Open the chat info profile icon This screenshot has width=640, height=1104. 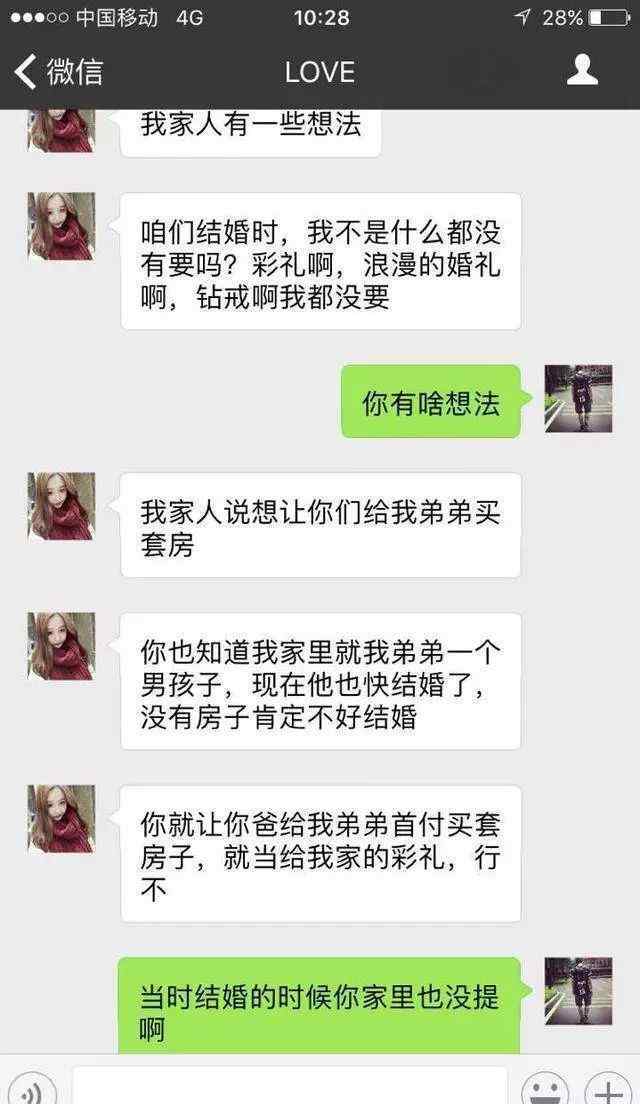click(x=582, y=71)
